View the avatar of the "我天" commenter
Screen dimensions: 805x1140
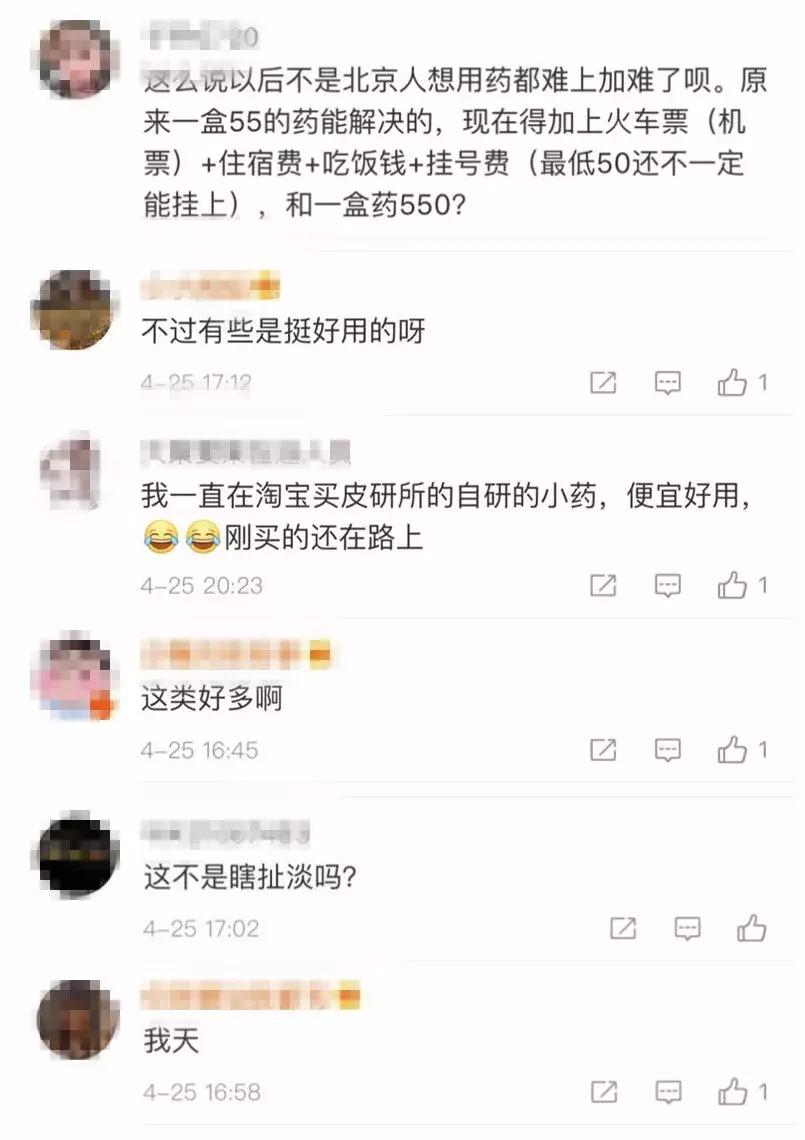(x=70, y=1020)
